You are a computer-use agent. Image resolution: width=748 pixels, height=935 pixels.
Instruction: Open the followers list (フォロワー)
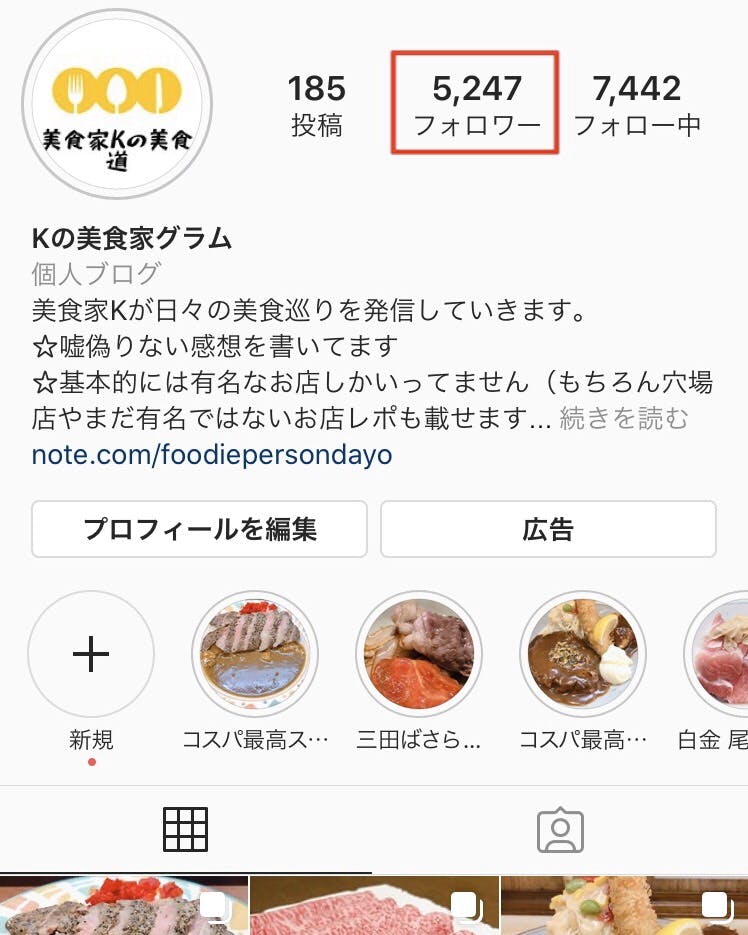point(476,103)
